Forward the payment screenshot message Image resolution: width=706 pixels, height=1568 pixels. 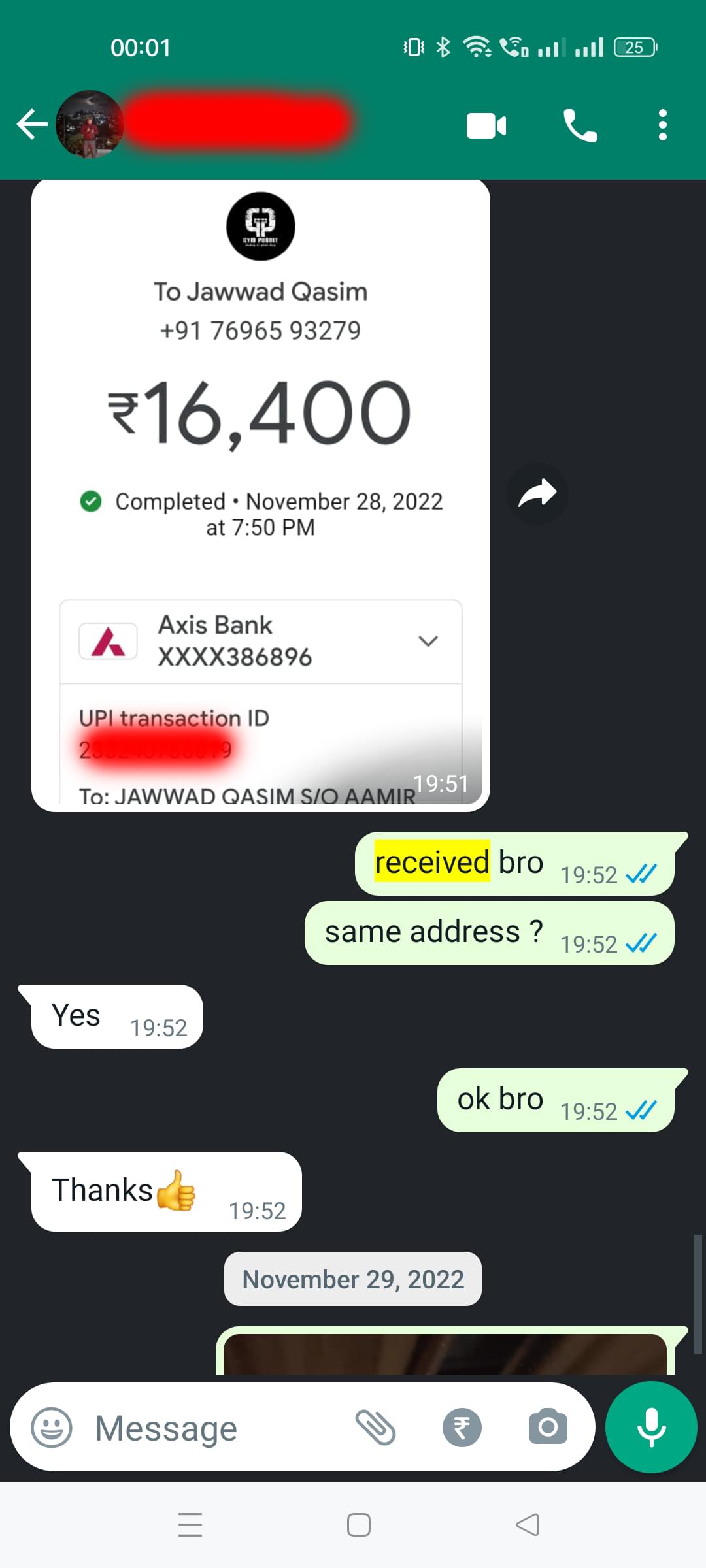pyautogui.click(x=537, y=494)
